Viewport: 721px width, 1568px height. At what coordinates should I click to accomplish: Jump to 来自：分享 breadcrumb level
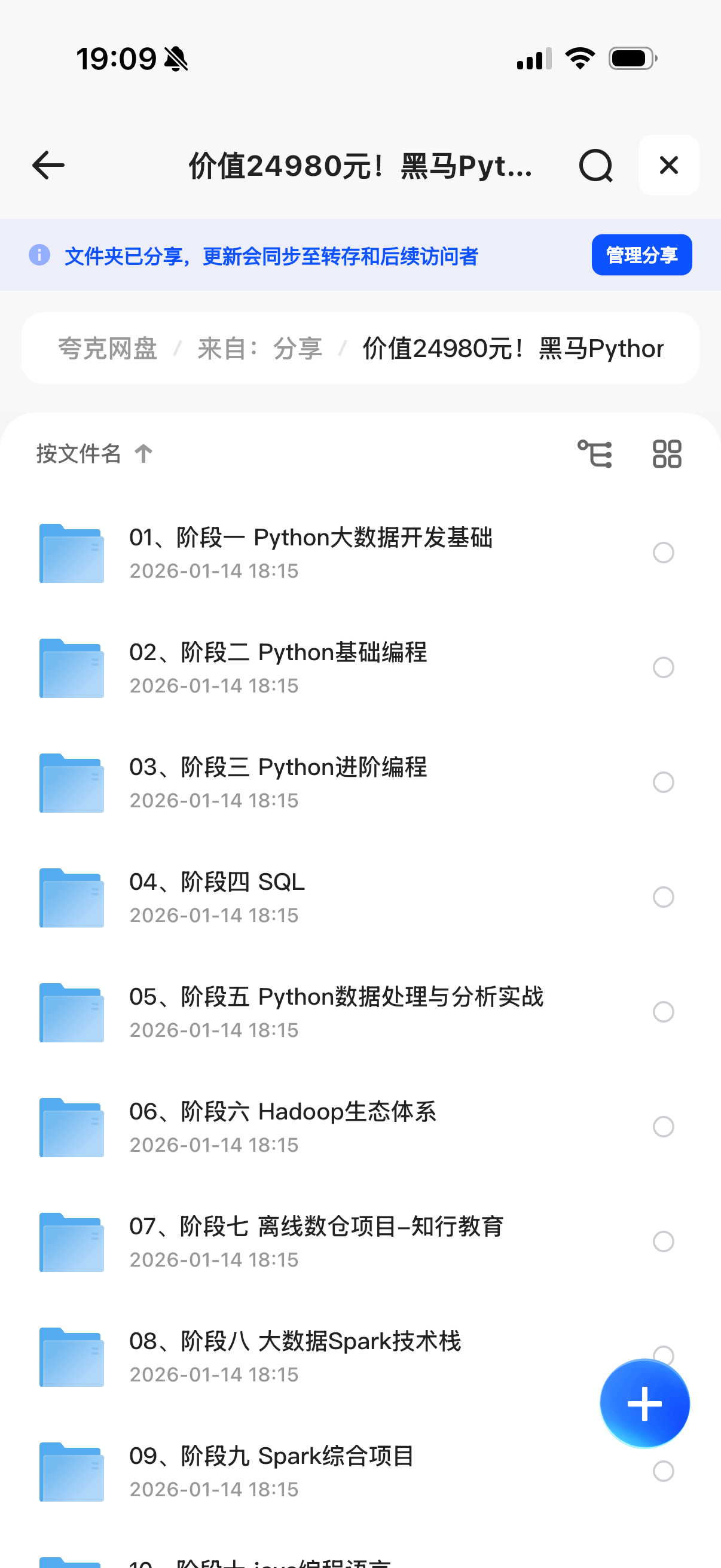260,349
